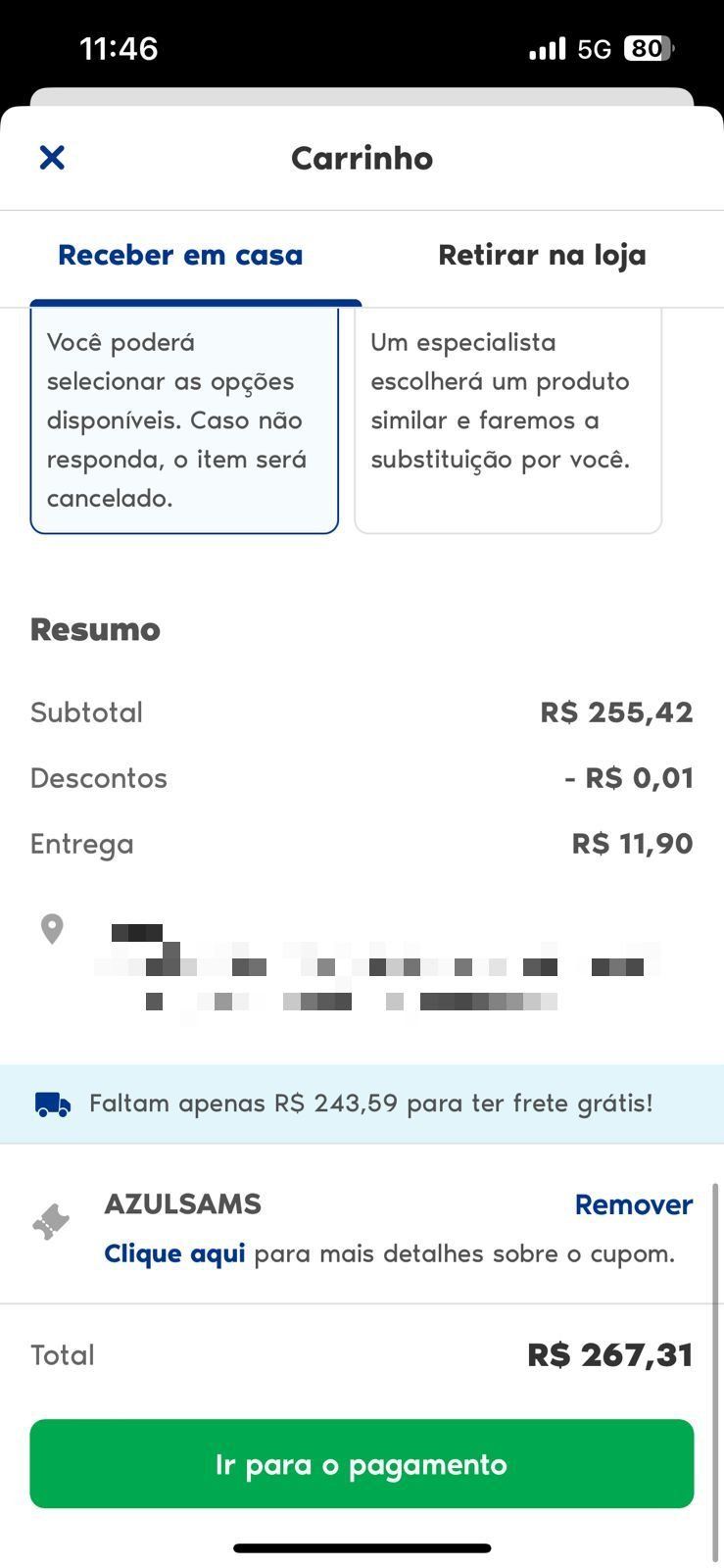
Task: Open the delivery address row
Action: pos(362,965)
